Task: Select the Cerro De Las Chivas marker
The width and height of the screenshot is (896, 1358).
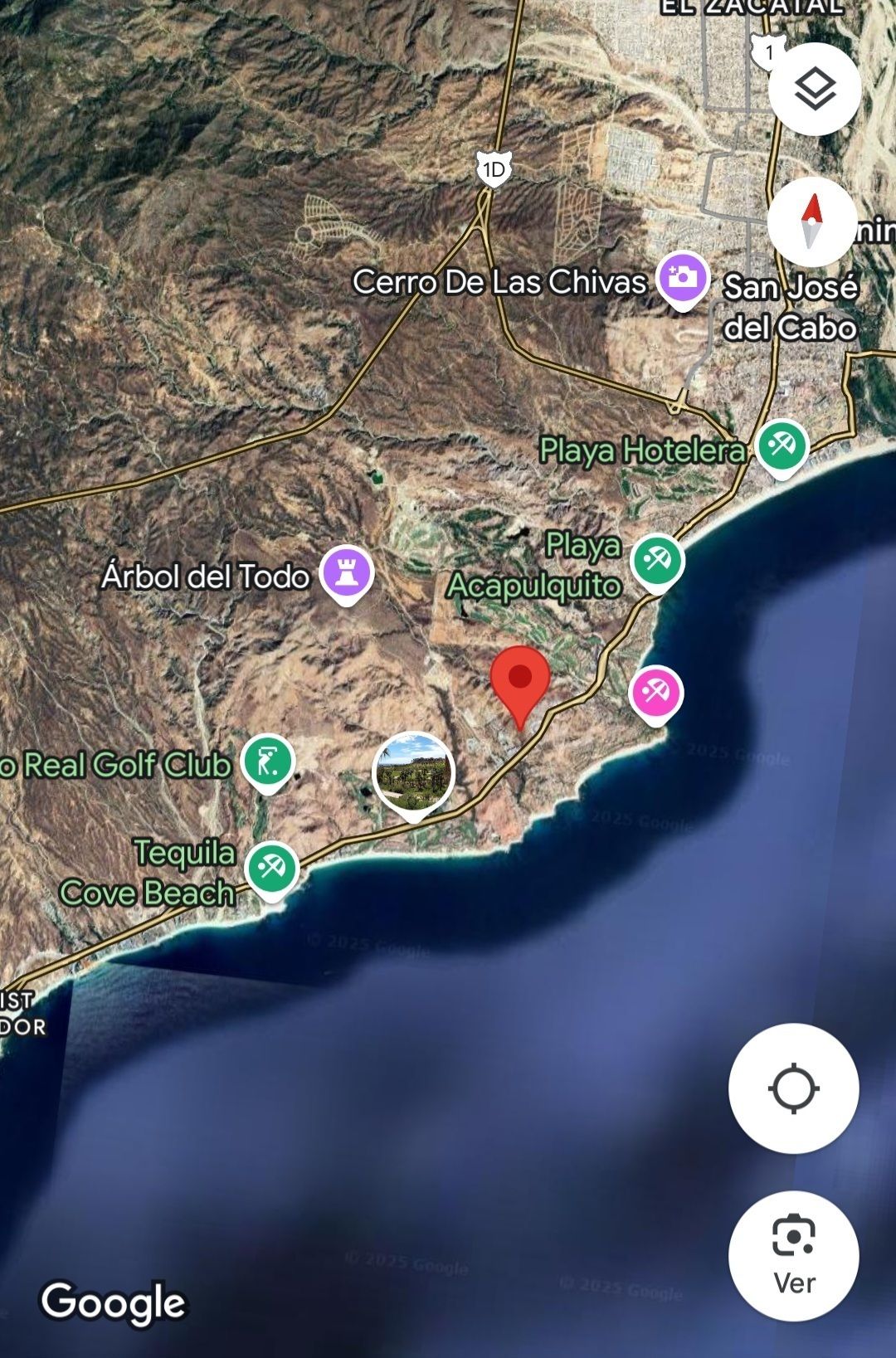Action: [x=683, y=278]
